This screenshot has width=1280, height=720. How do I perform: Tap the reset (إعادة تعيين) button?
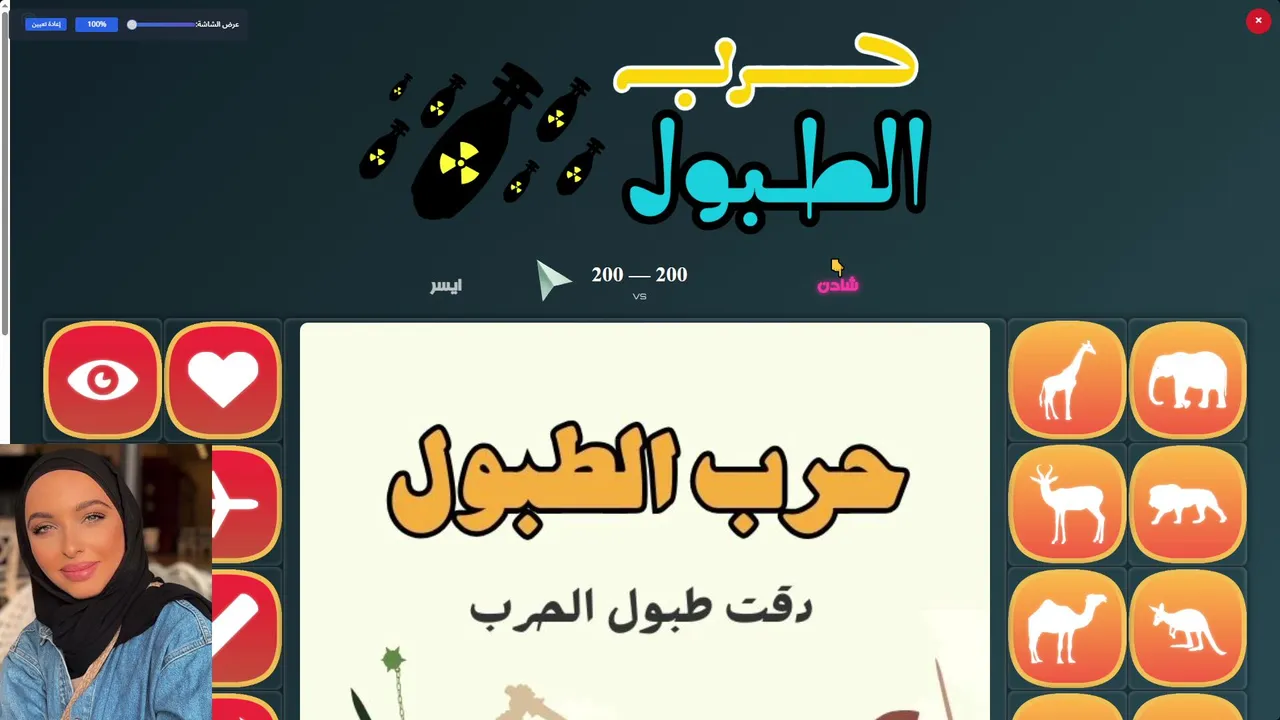coord(46,24)
